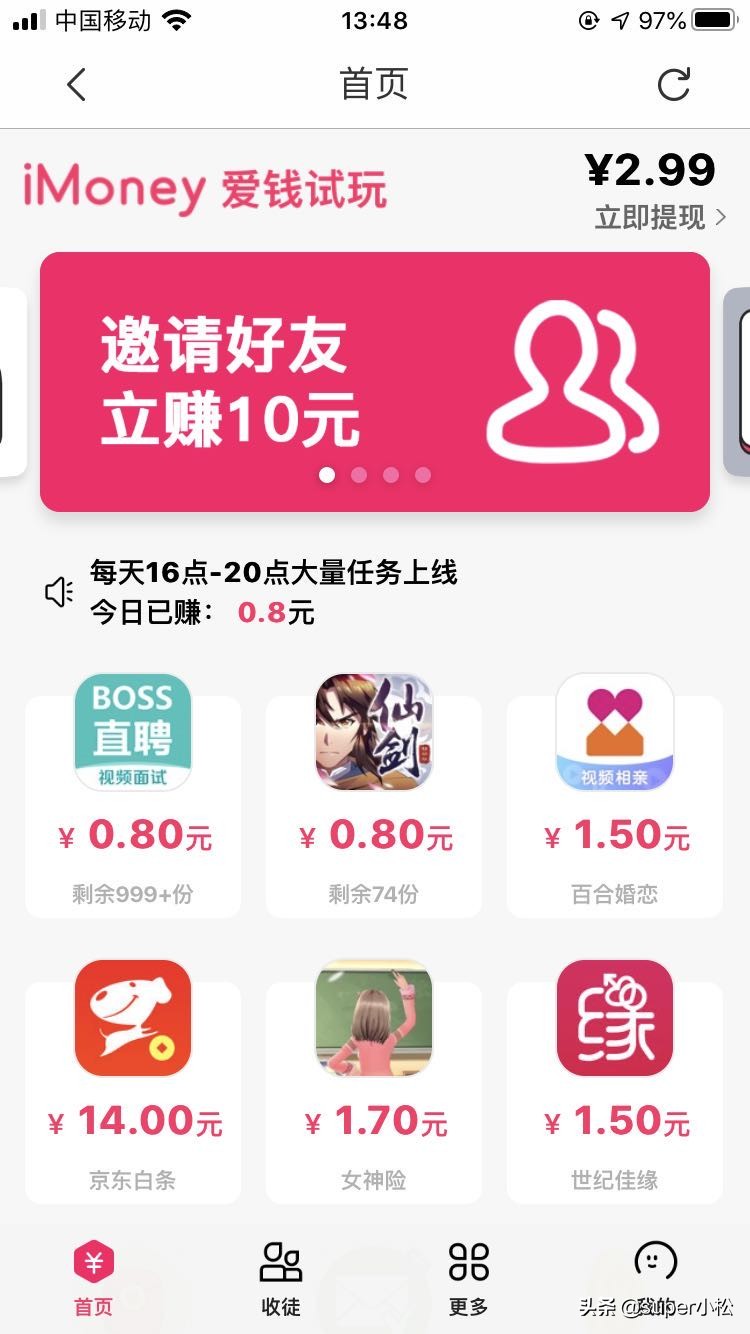The height and width of the screenshot is (1334, 750).
Task: Tap the back arrow at top left
Action: click(x=76, y=84)
